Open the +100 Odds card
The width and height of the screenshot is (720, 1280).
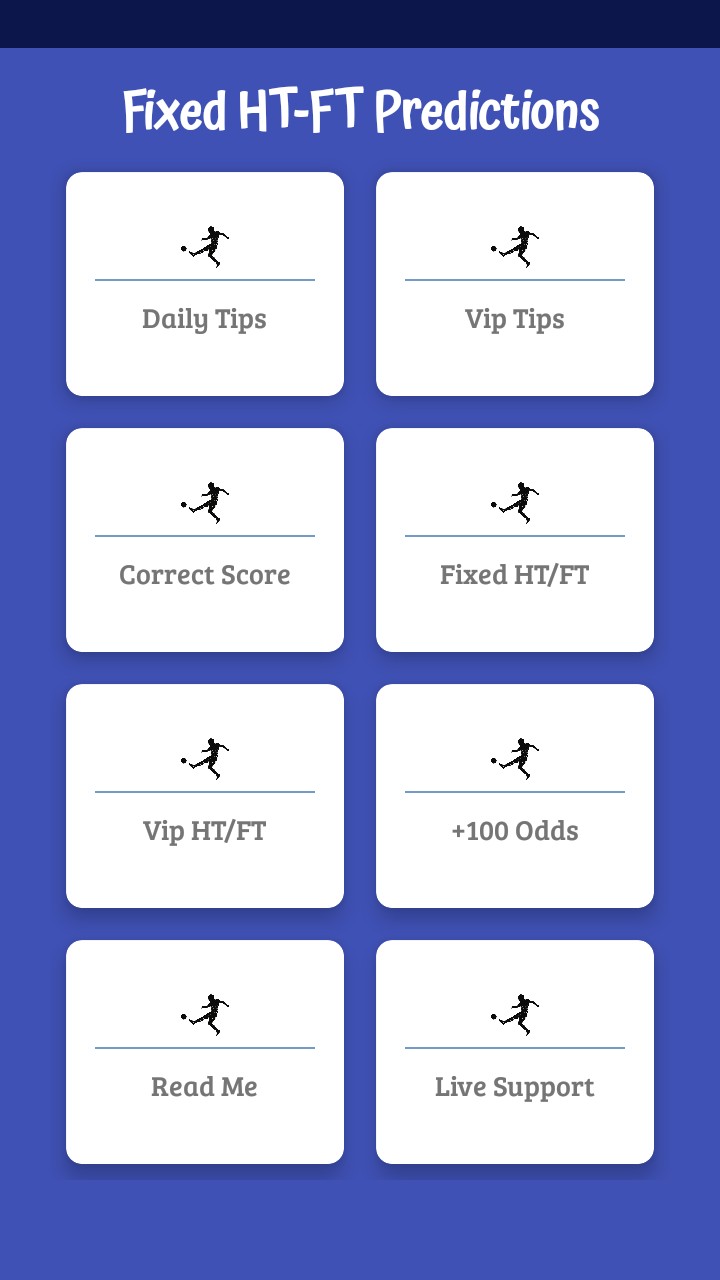pyautogui.click(x=515, y=796)
